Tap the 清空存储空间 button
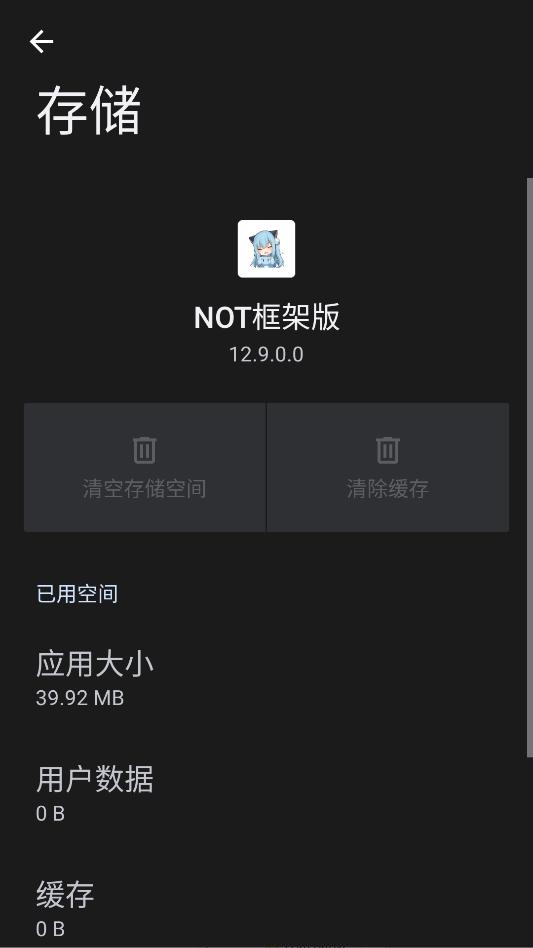 144,467
